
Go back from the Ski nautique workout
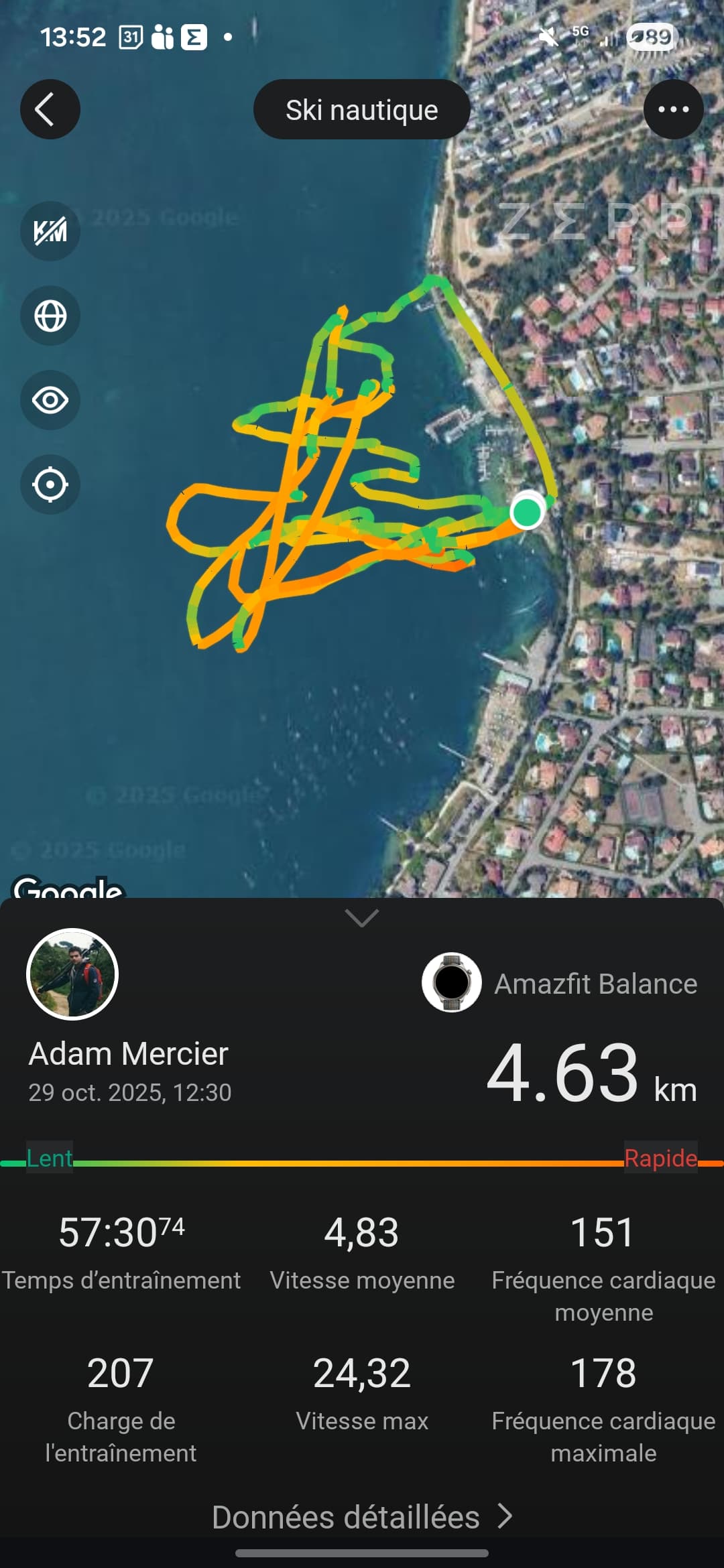click(50, 109)
